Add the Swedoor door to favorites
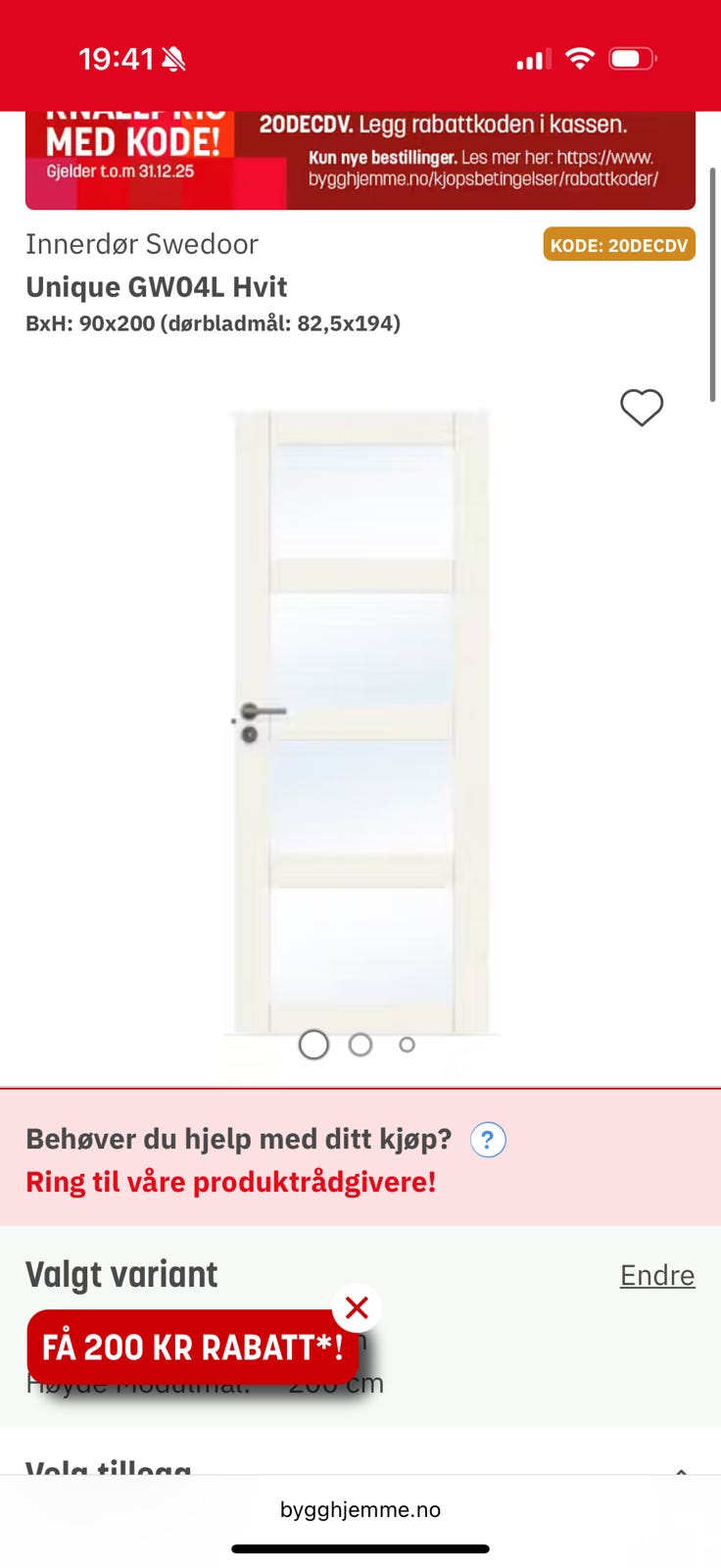 [642, 409]
